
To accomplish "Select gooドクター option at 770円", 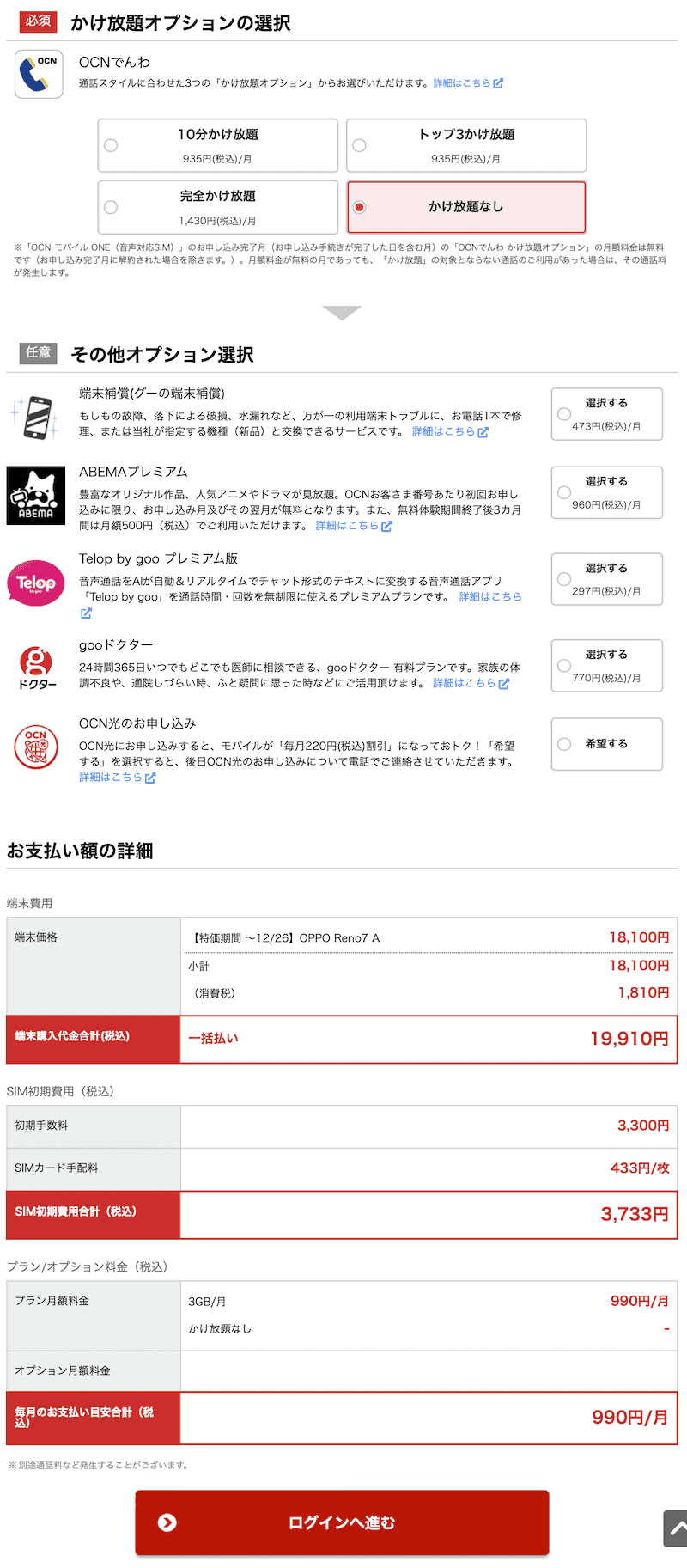I will [x=606, y=666].
